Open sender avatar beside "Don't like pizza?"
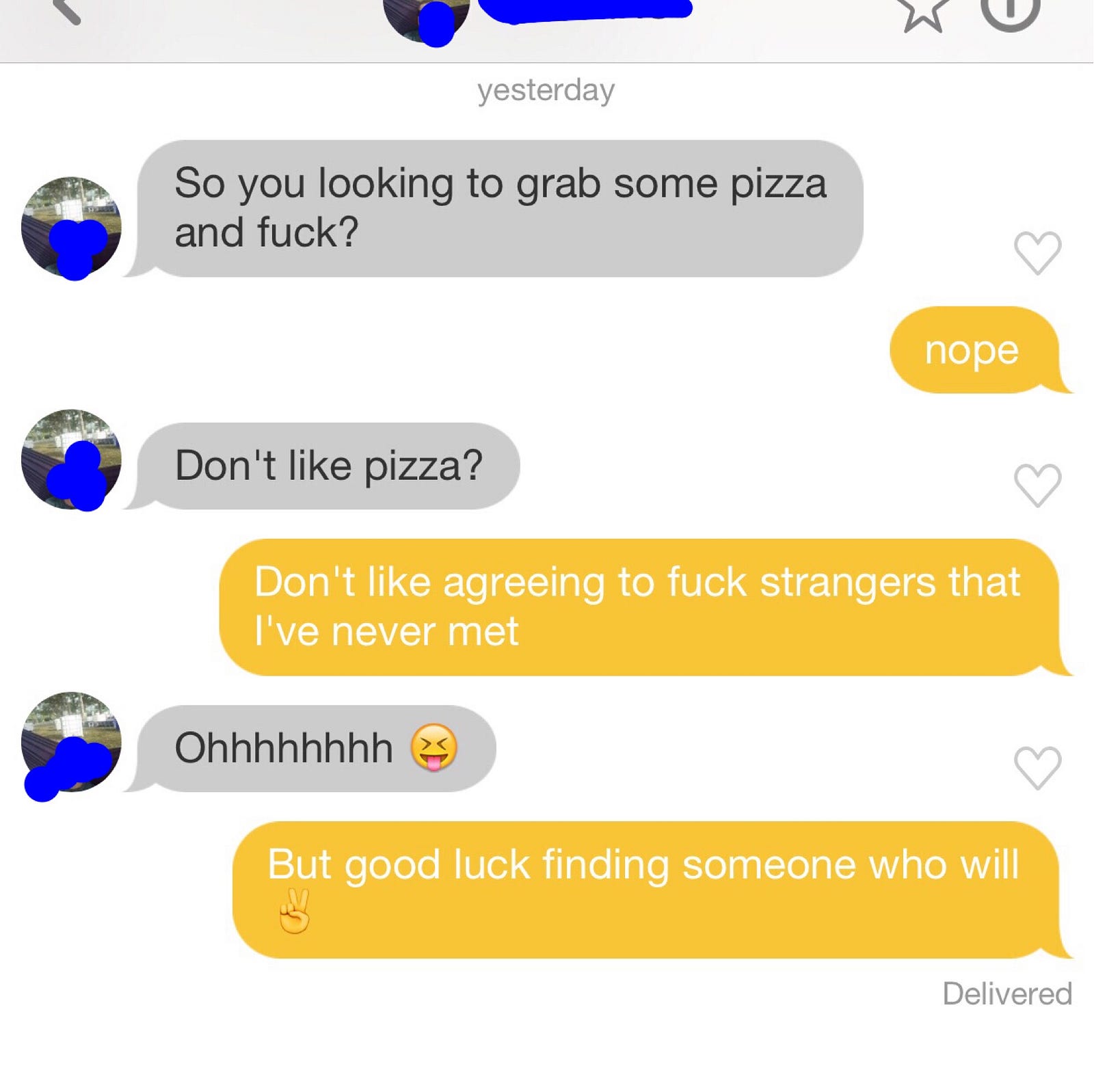Viewport: 1094px width, 1092px height. tap(71, 460)
